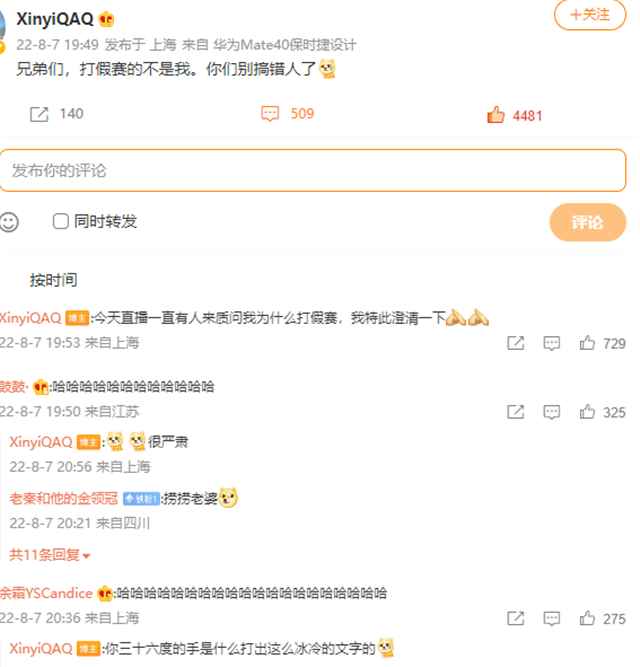Image resolution: width=640 pixels, height=667 pixels.
Task: Change sort order 按时间
Action: click(x=54, y=280)
